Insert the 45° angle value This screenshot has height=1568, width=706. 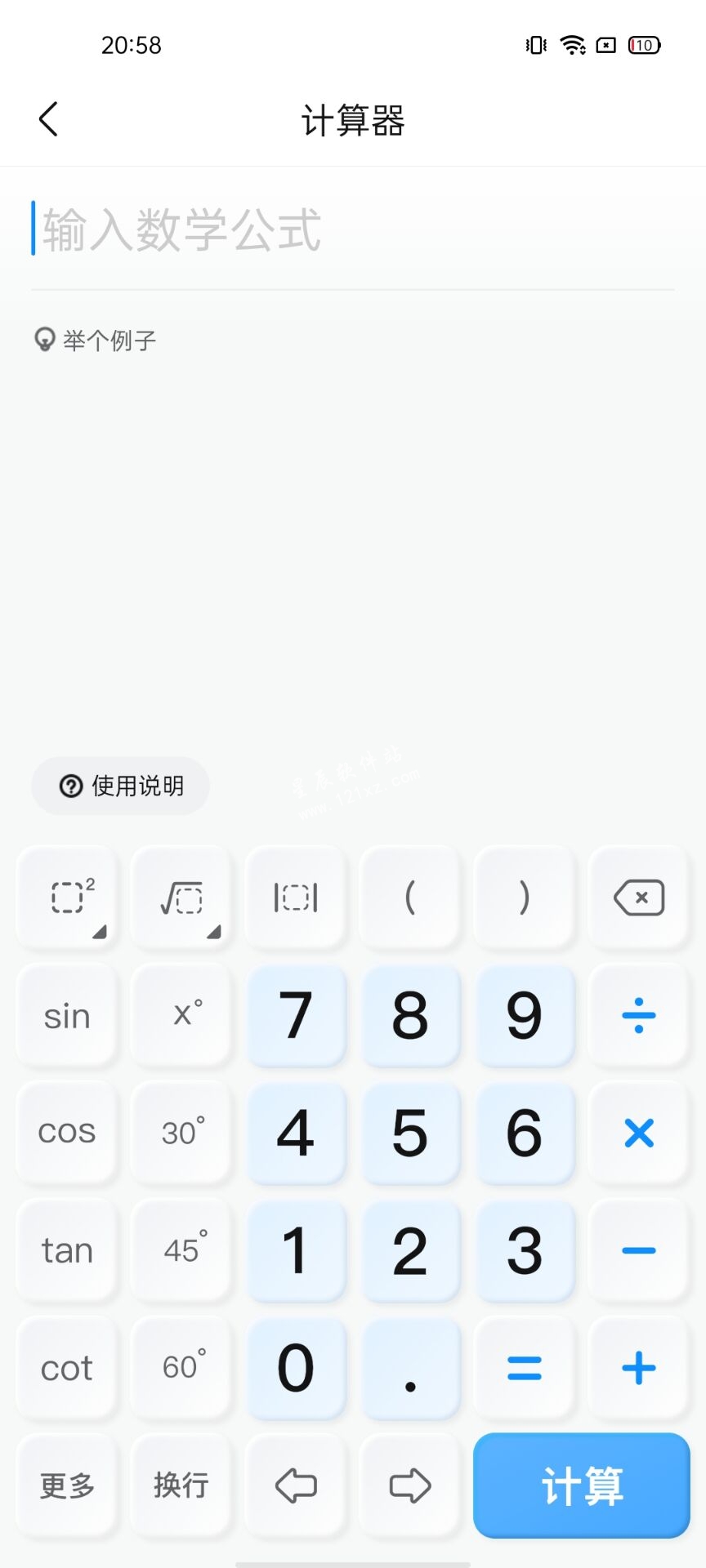pos(181,1250)
